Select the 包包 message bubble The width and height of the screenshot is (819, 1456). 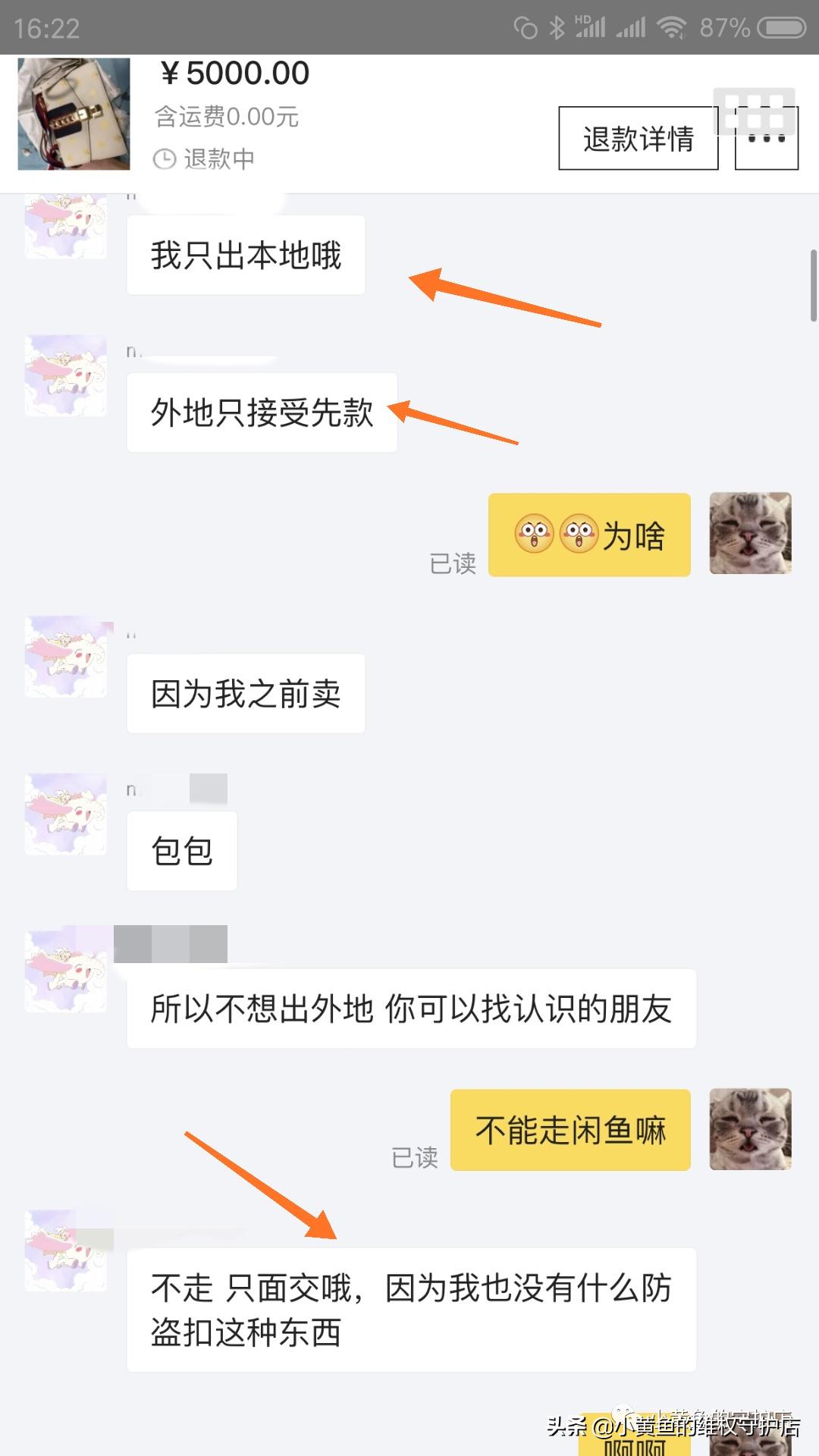[181, 852]
